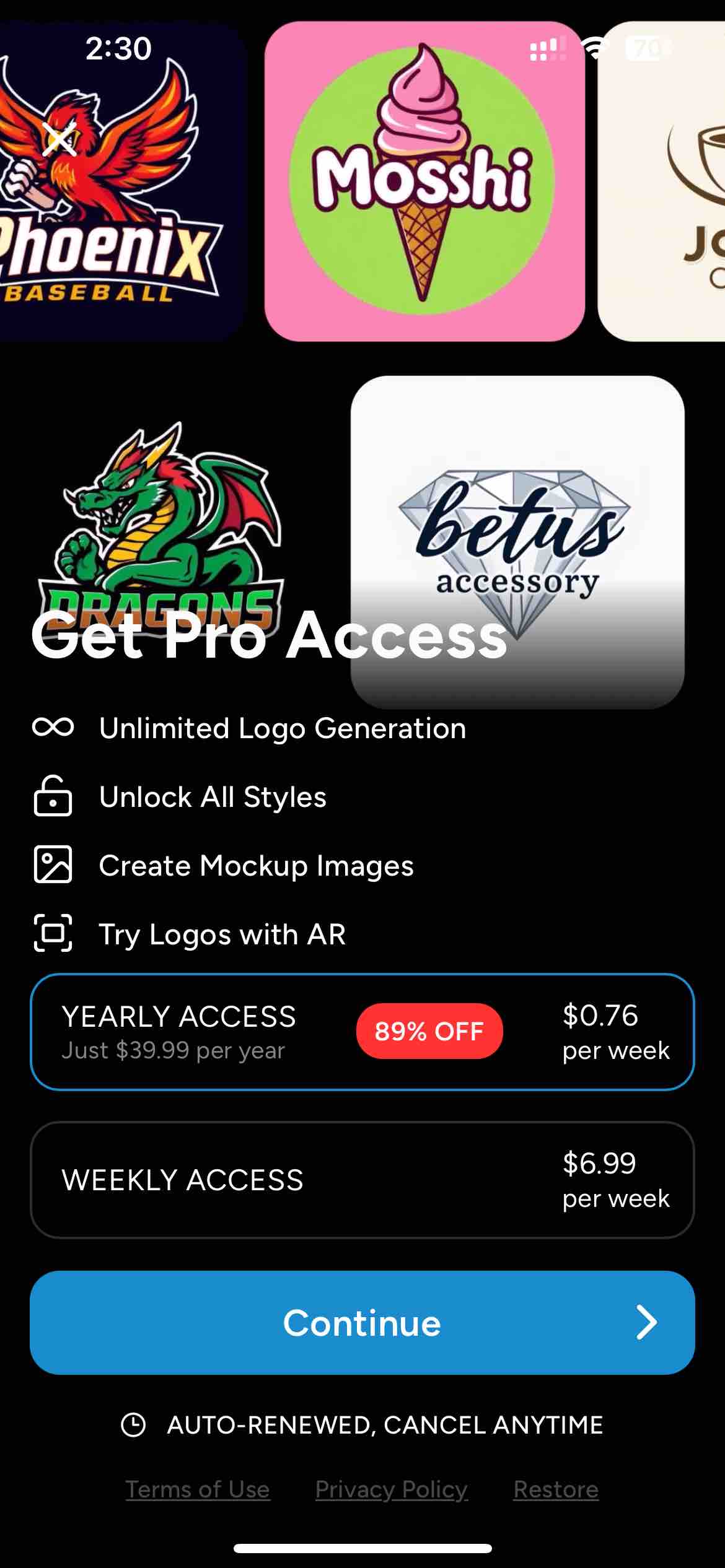This screenshot has height=1568, width=725.
Task: Open the Terms of Use link
Action: [x=198, y=1489]
